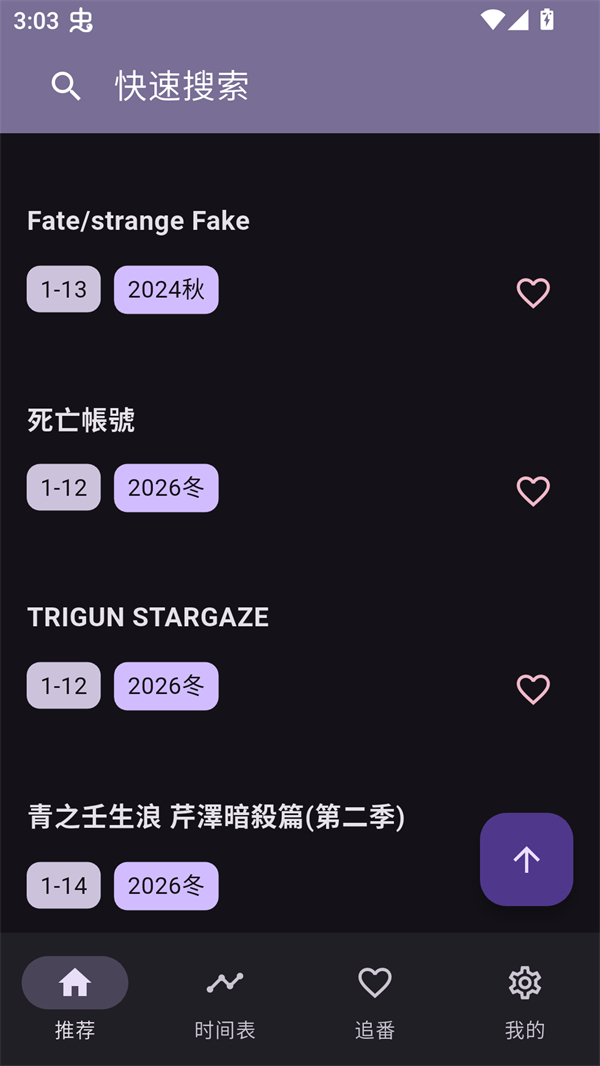Tap the heart icon for 死亡帳號

(533, 490)
